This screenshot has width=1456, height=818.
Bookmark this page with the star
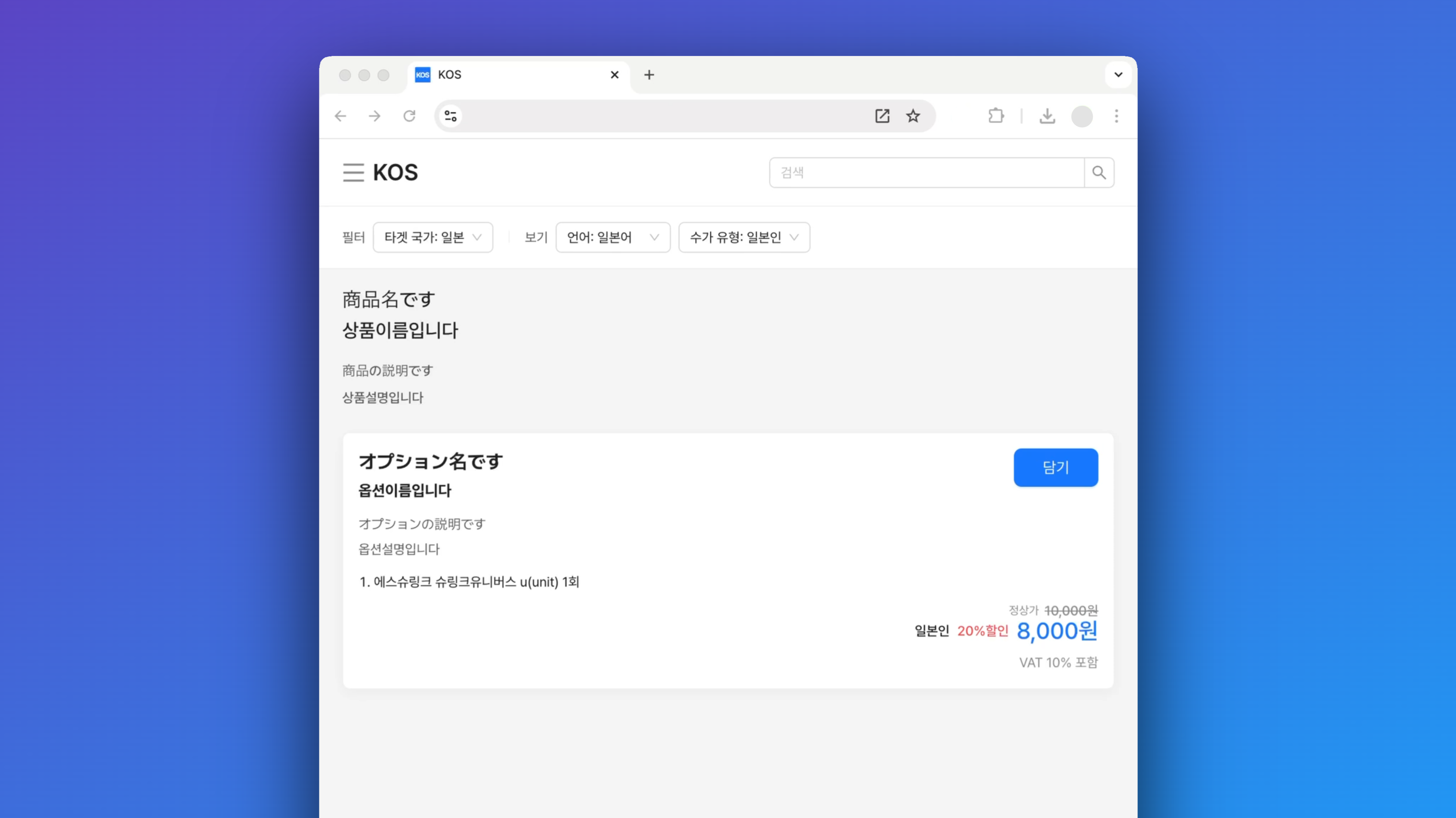click(913, 116)
